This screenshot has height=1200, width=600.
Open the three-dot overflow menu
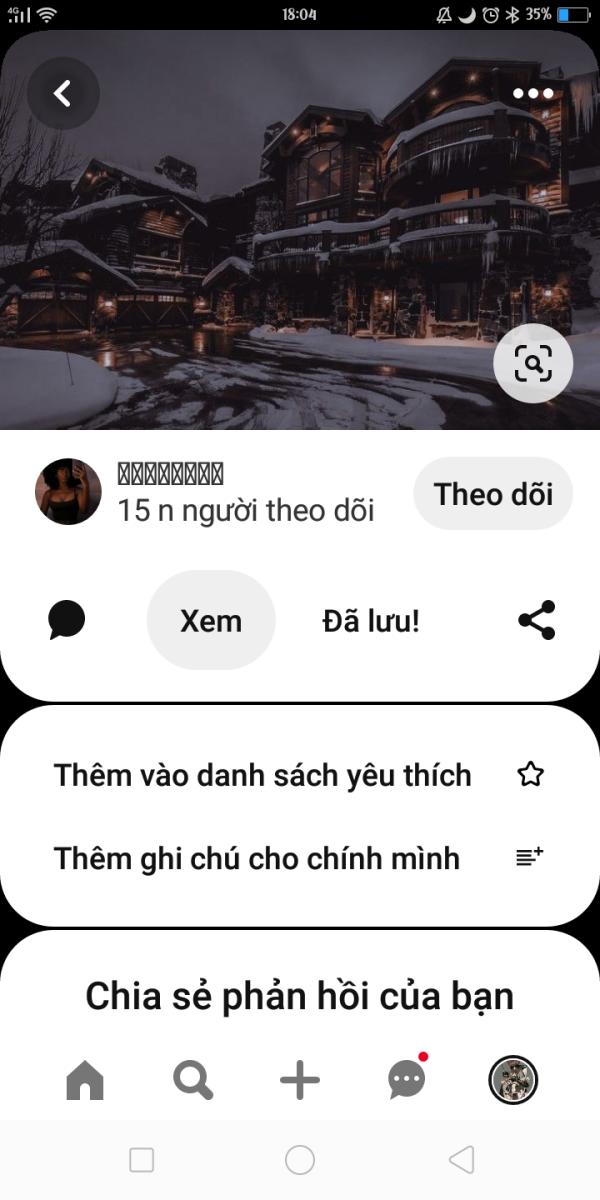point(533,94)
